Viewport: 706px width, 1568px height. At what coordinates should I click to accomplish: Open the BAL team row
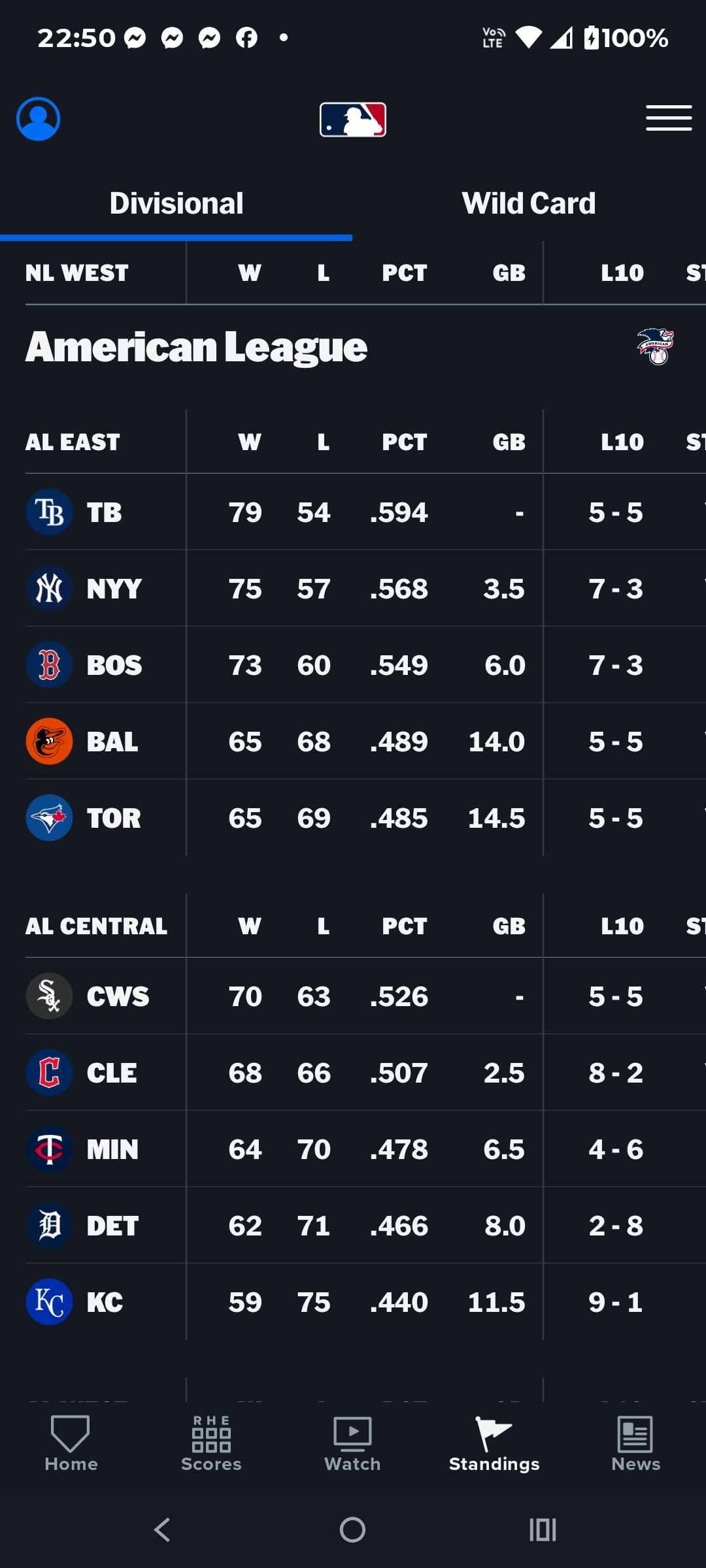pyautogui.click(x=365, y=742)
